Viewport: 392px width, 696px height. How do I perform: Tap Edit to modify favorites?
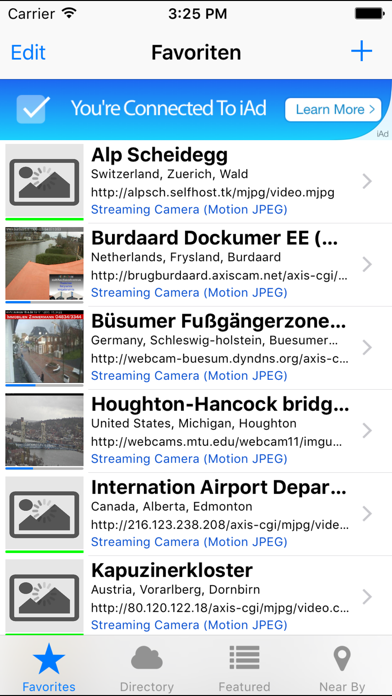(28, 52)
